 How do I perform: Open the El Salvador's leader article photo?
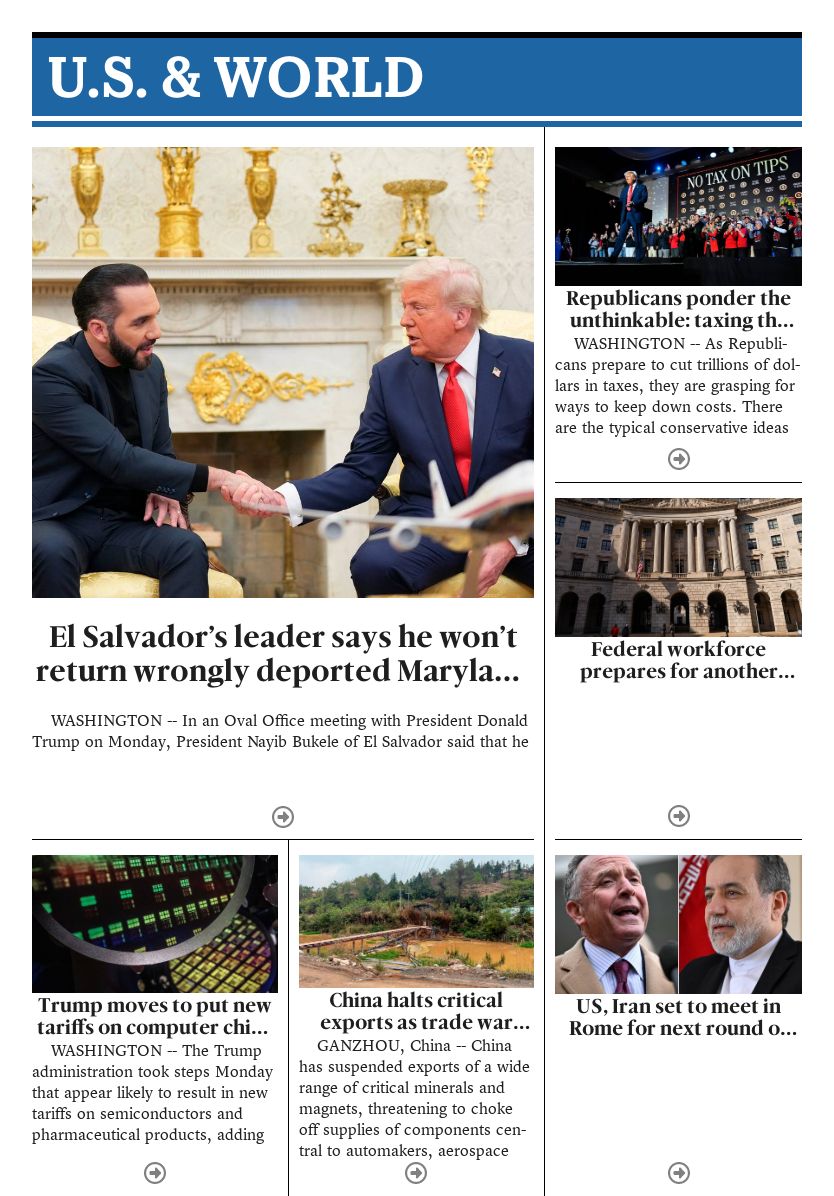point(282,372)
